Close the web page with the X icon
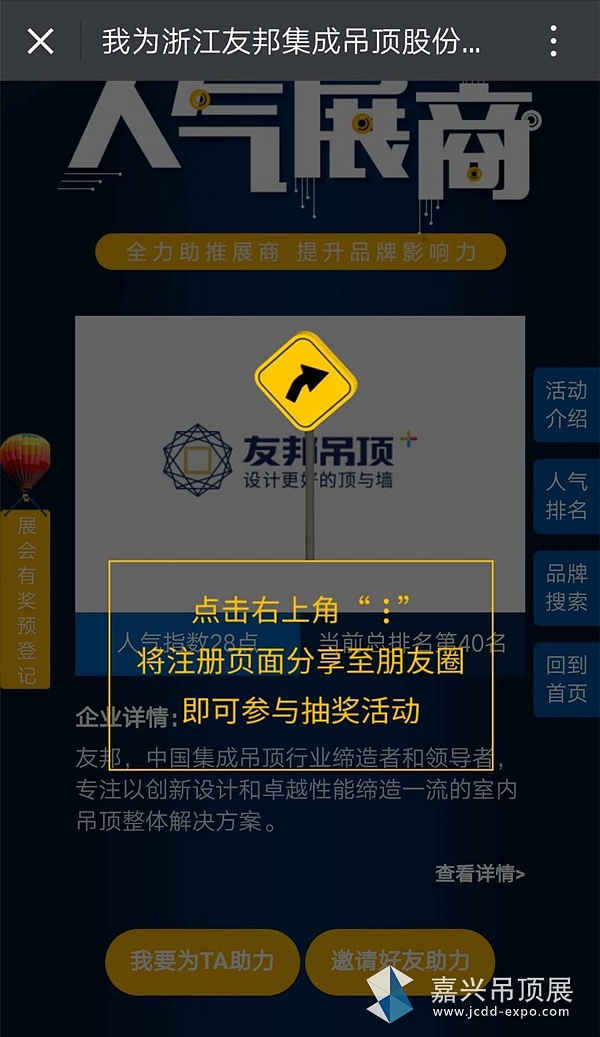Image resolution: width=600 pixels, height=1037 pixels. (x=40, y=41)
